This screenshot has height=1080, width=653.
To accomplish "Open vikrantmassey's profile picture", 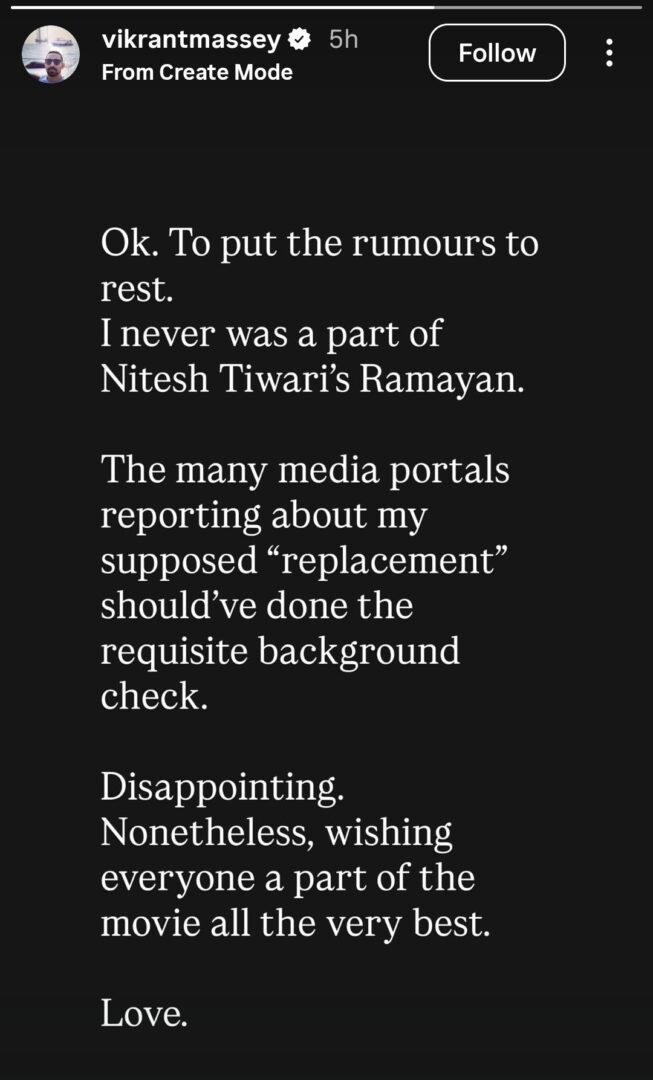I will (x=50, y=54).
